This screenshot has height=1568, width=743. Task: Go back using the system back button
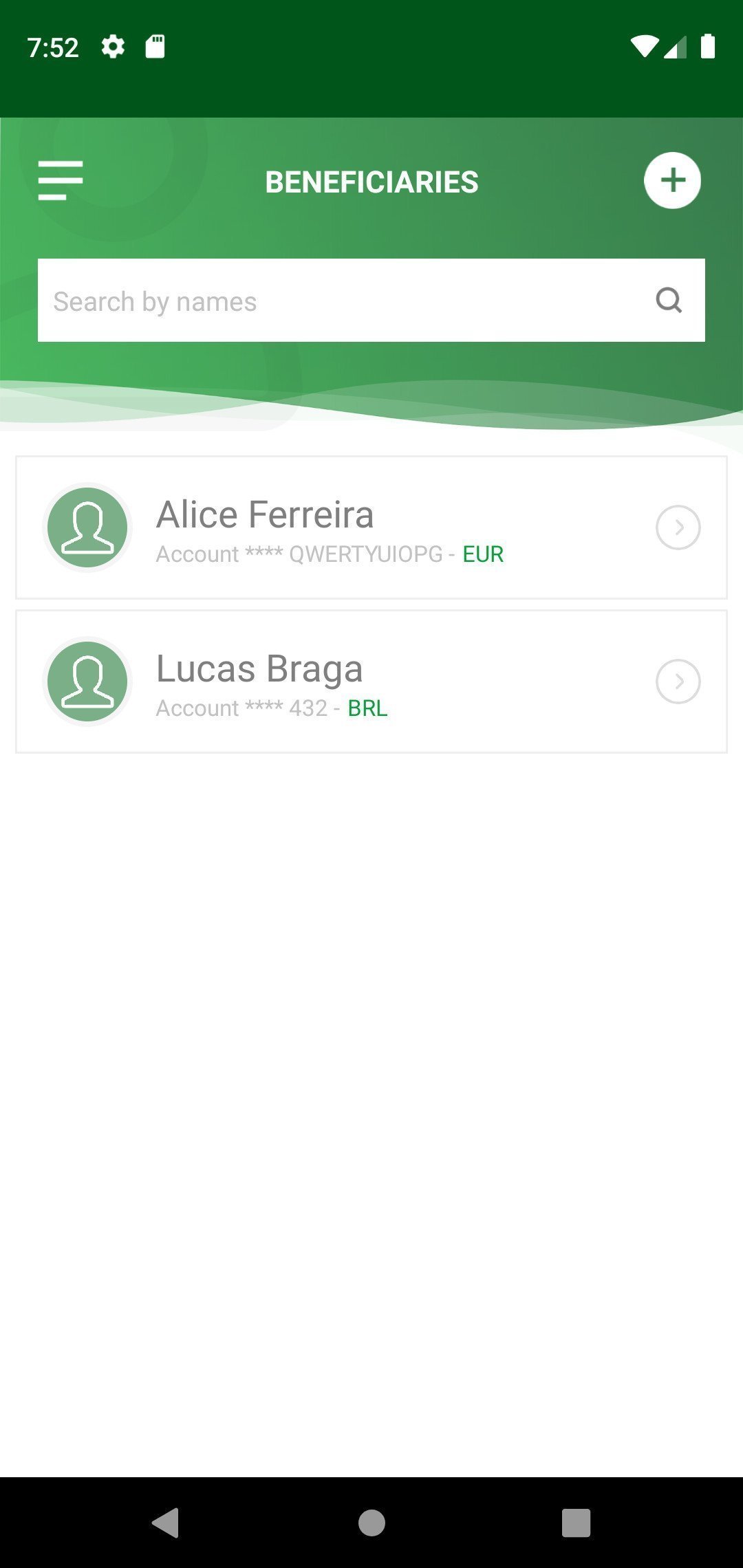point(166,1522)
